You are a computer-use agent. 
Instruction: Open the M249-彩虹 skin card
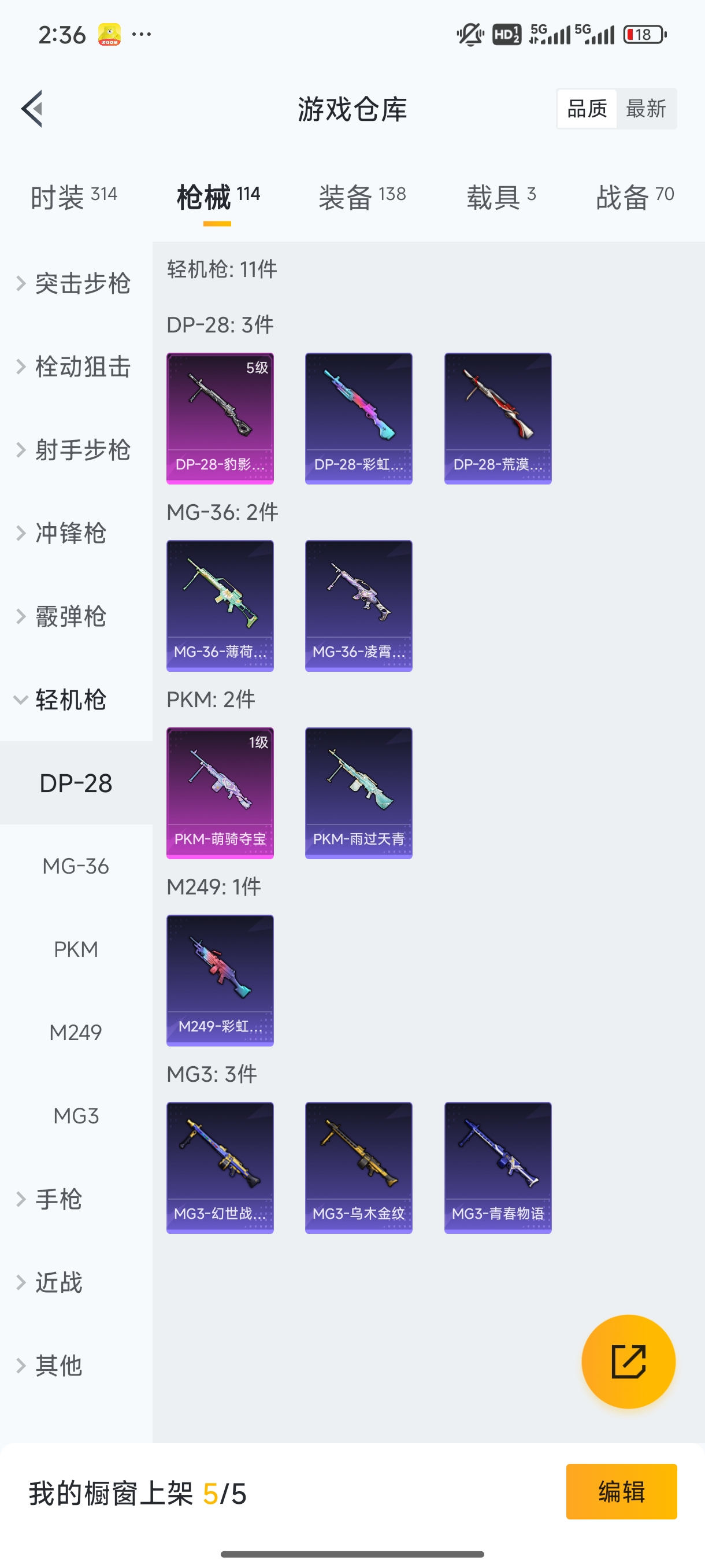220,980
